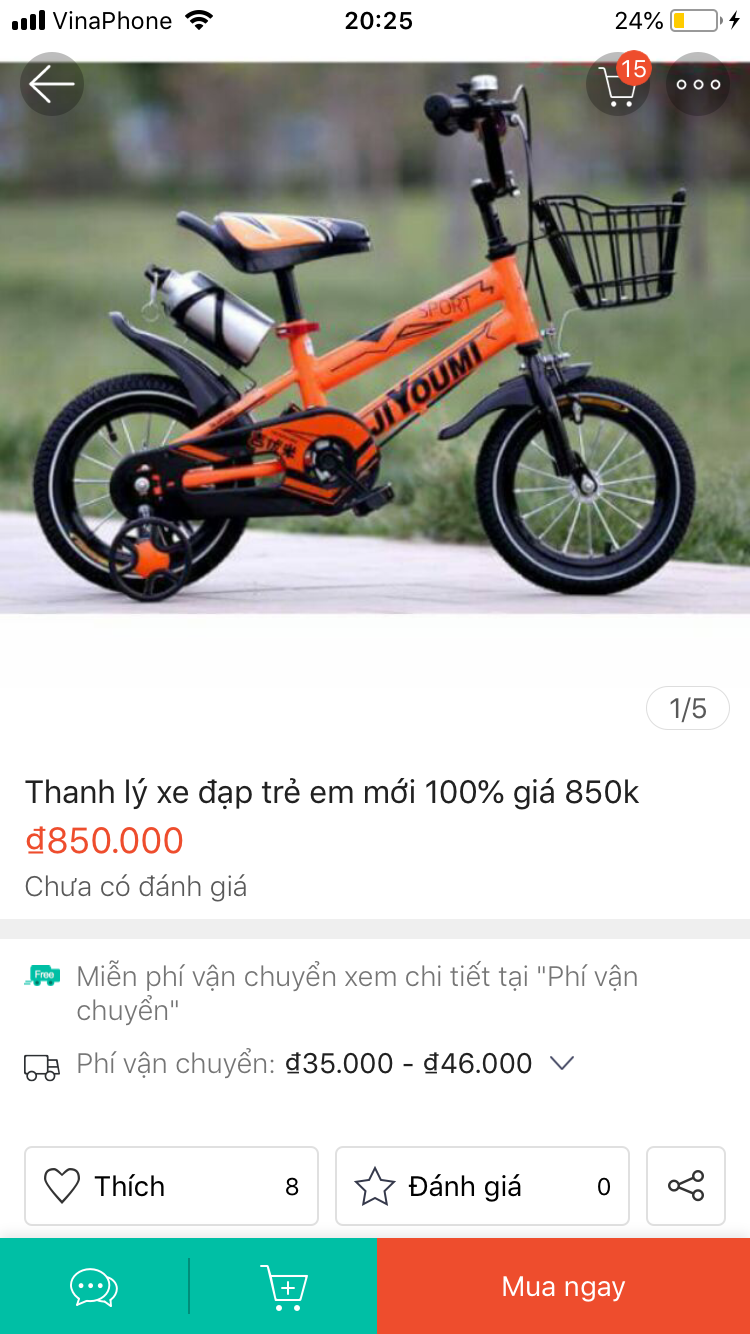Add the bicycle to the cart
The image size is (750, 1334).
pos(283,1286)
